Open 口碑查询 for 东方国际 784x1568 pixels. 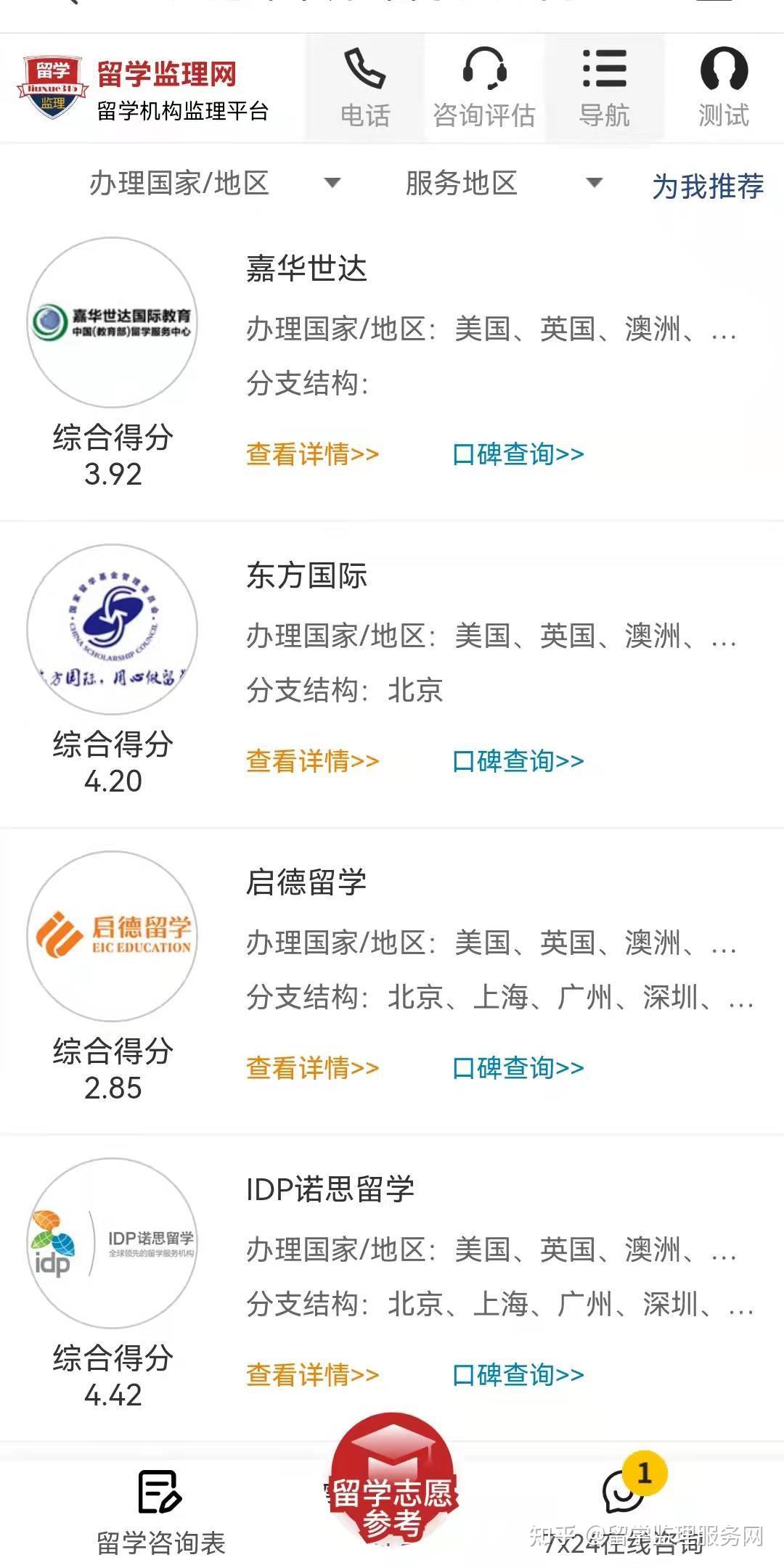coord(518,761)
